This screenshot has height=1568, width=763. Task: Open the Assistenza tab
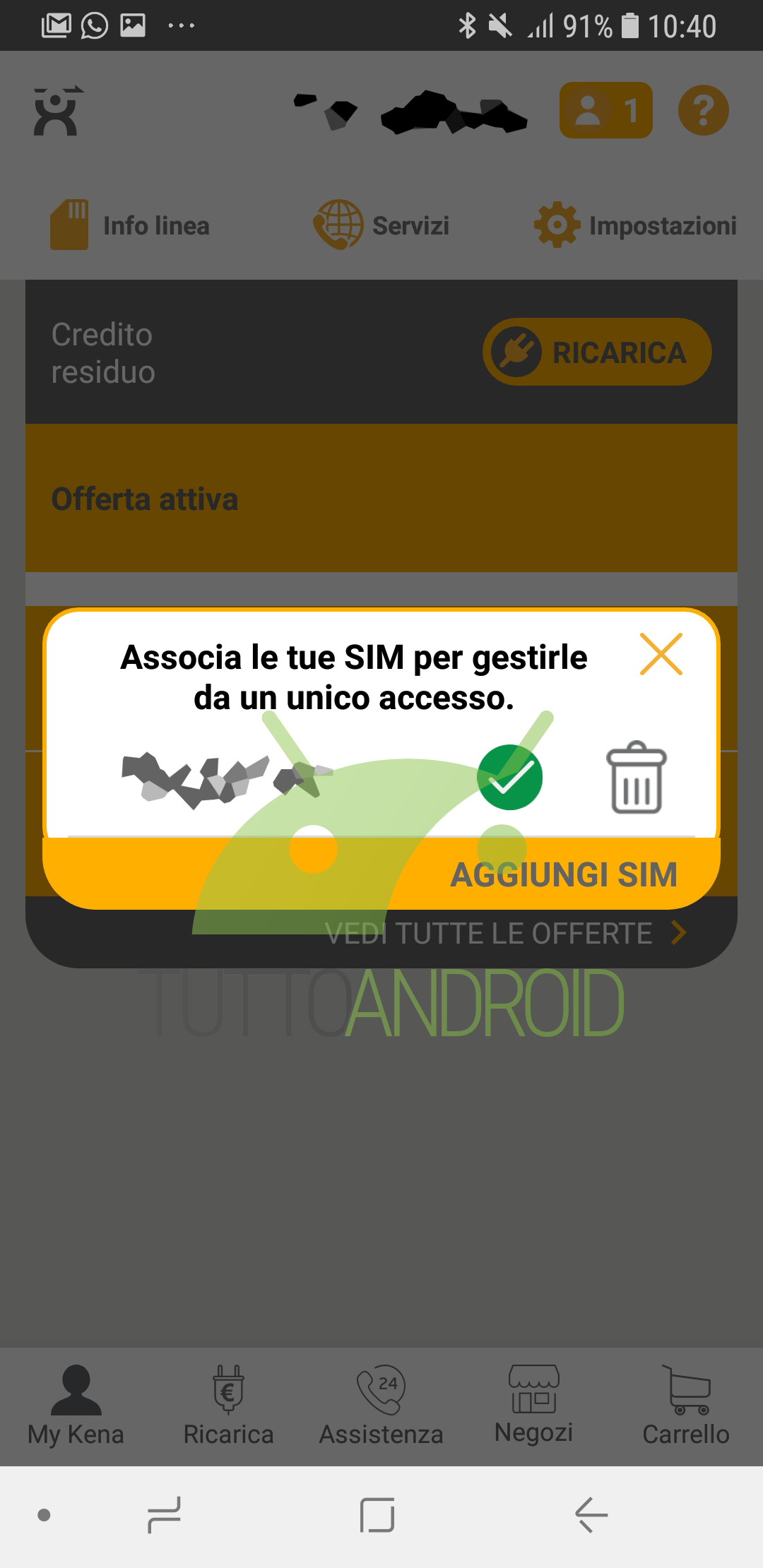pos(381,1406)
